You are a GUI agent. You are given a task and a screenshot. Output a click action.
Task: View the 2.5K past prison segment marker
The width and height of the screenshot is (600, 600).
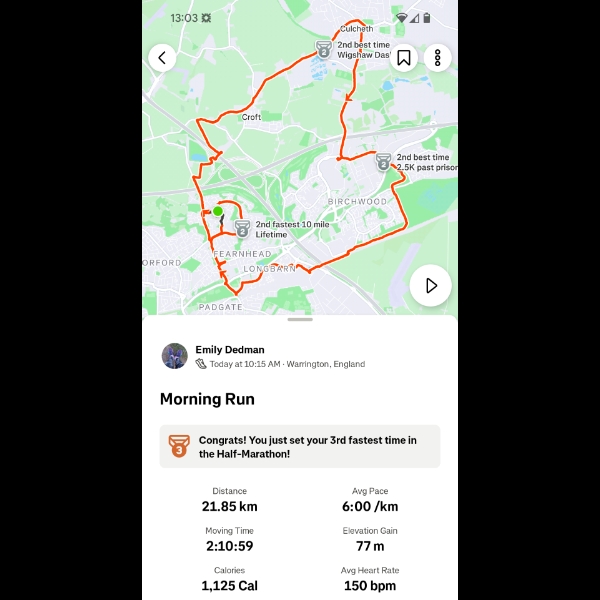point(383,161)
